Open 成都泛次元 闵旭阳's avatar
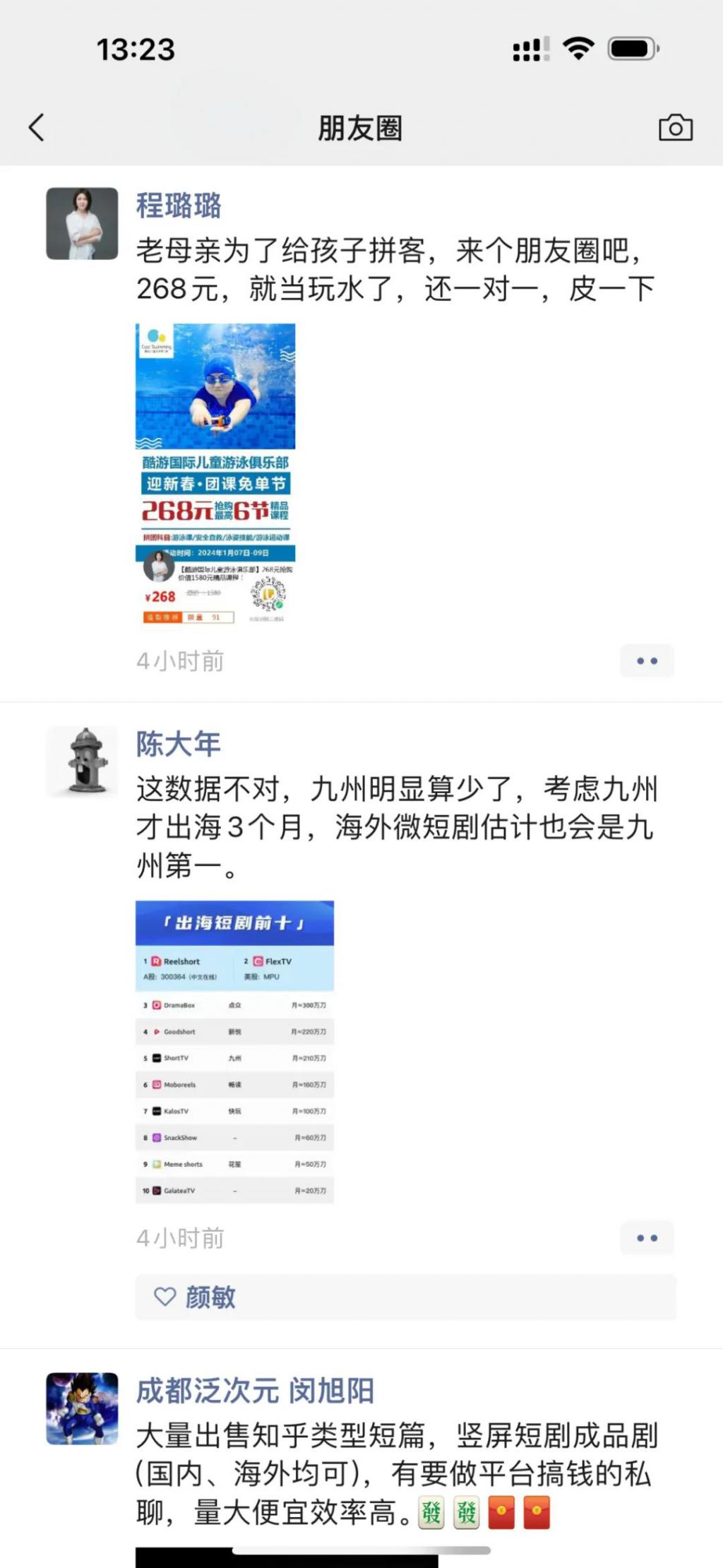 click(82, 1408)
